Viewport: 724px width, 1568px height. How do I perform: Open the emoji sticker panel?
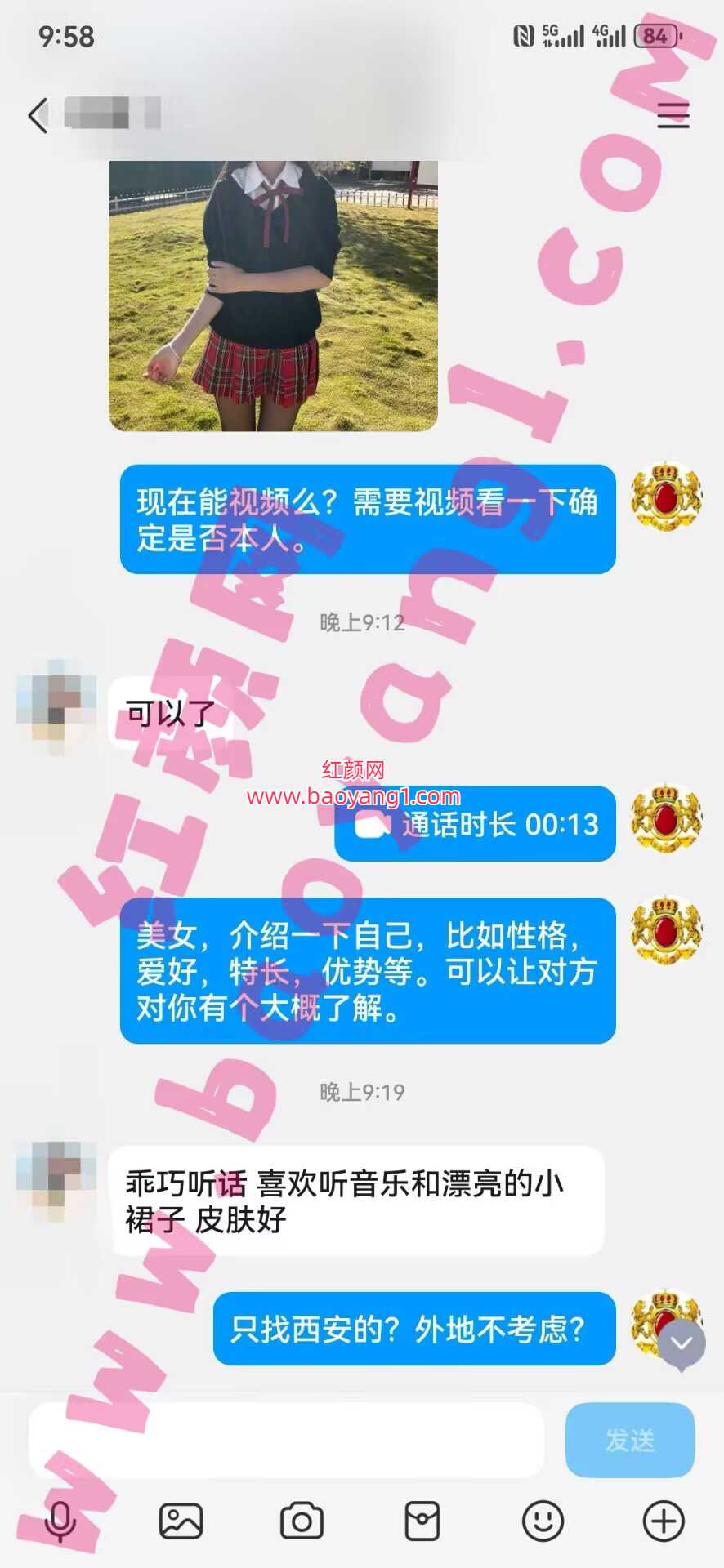(x=543, y=1521)
